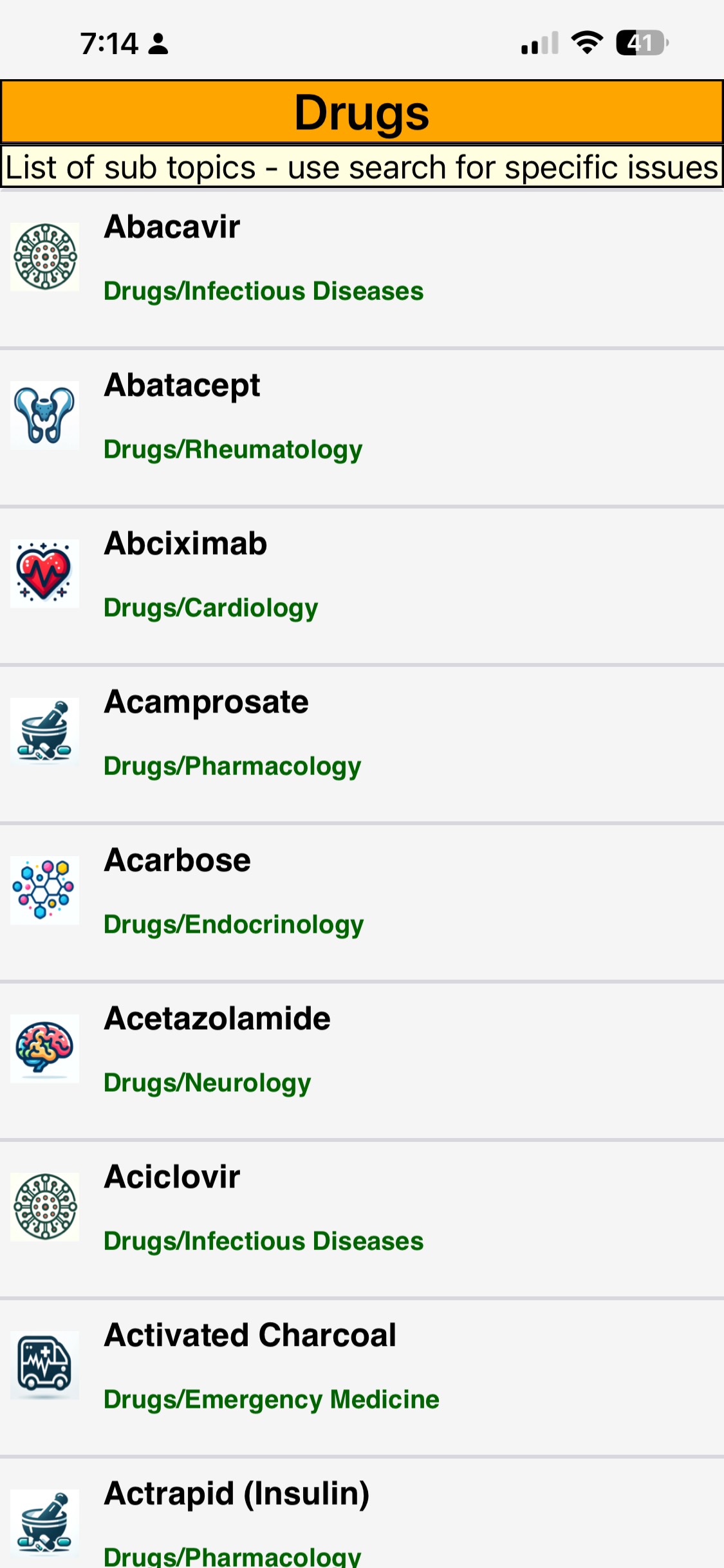This screenshot has width=724, height=1568.
Task: Tap the molecule icon beside Acarbose
Action: [x=44, y=889]
